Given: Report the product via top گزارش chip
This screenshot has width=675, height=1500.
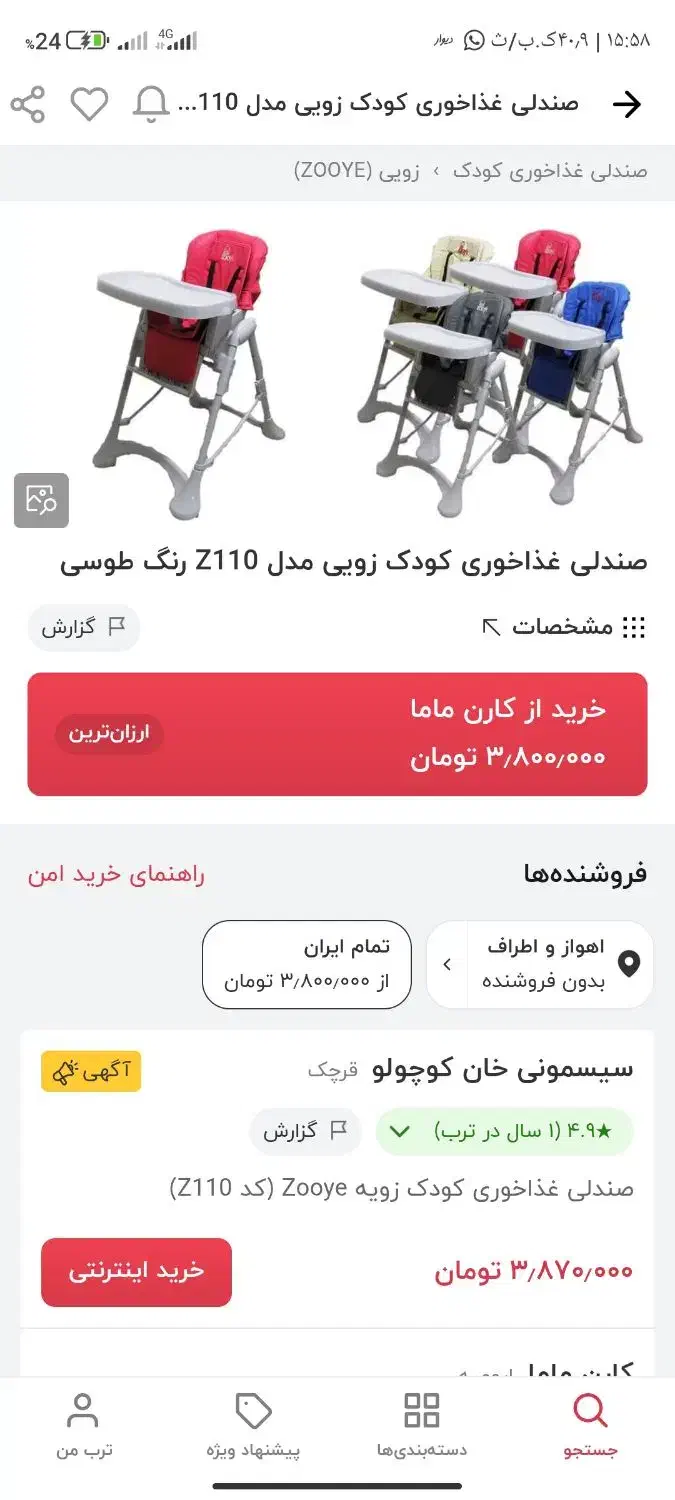Looking at the screenshot, I should (x=84, y=627).
